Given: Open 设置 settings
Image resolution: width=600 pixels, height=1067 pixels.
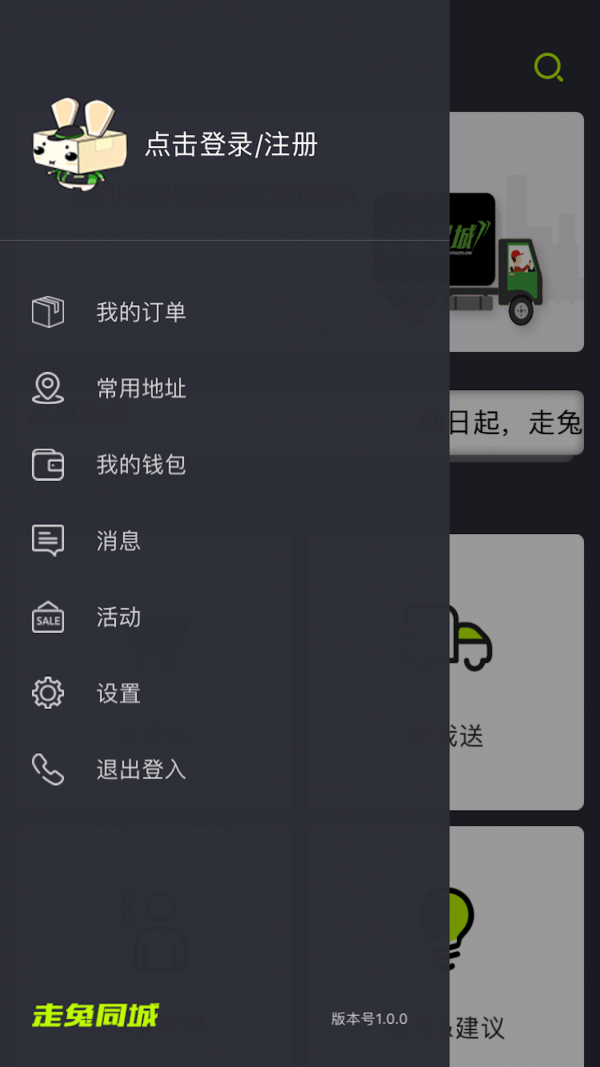Looking at the screenshot, I should [118, 693].
